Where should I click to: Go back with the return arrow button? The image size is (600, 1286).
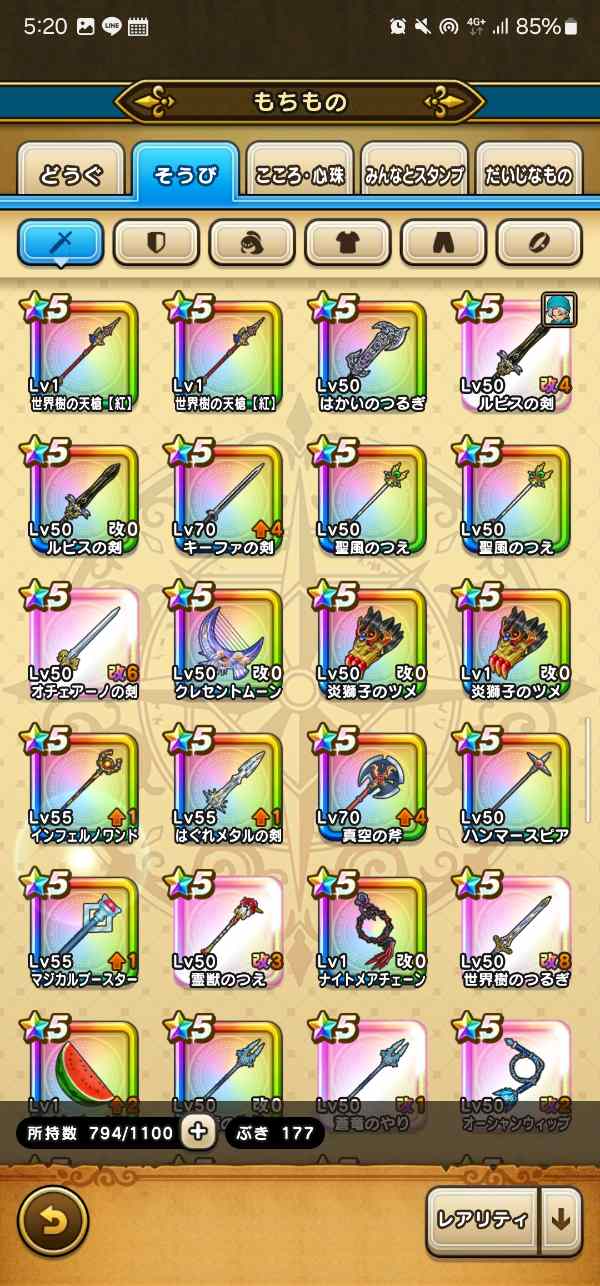tap(52, 1220)
